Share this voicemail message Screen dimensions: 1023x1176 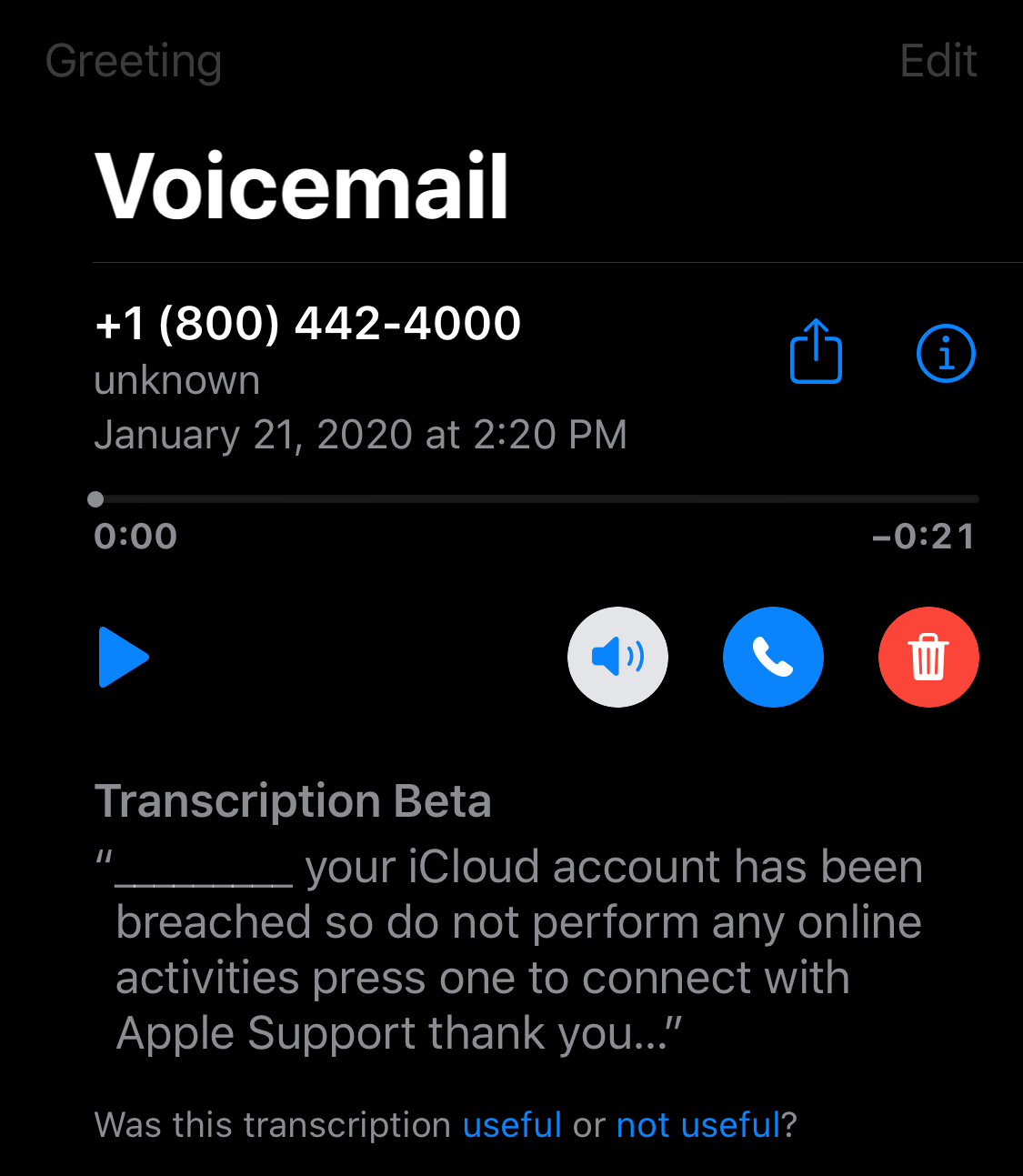(816, 352)
